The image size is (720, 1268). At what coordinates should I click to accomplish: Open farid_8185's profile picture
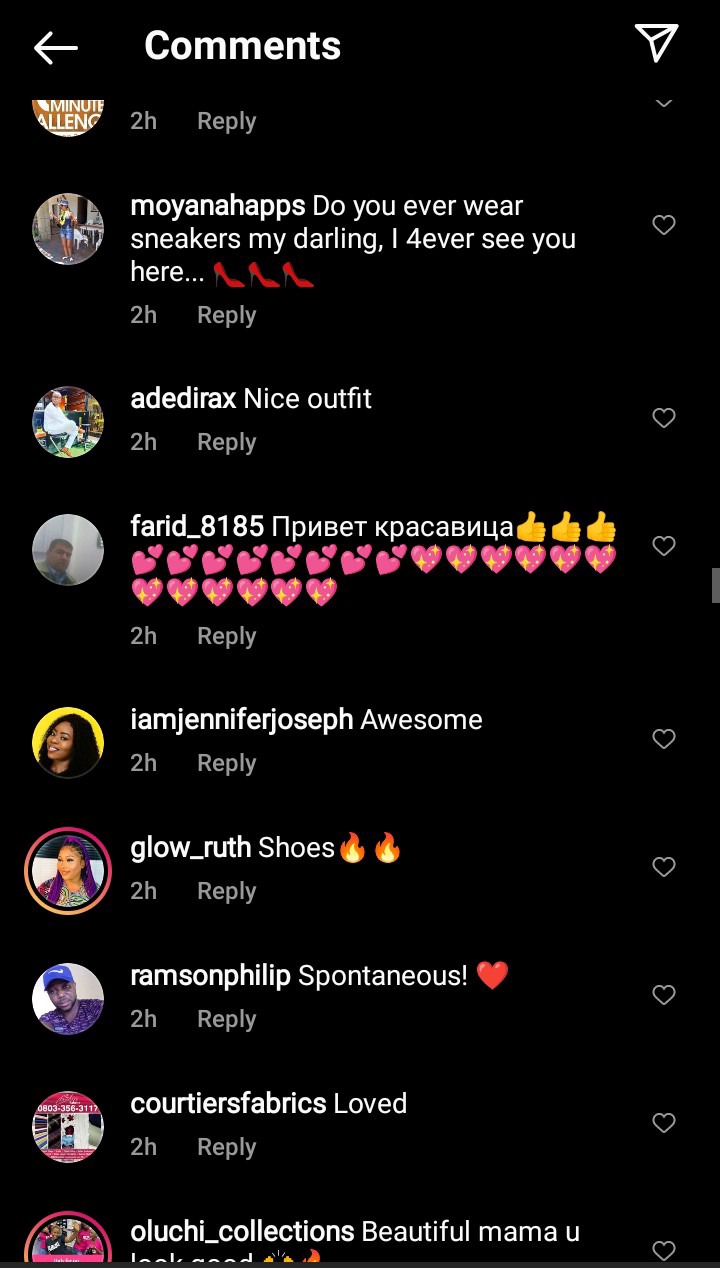pos(68,550)
